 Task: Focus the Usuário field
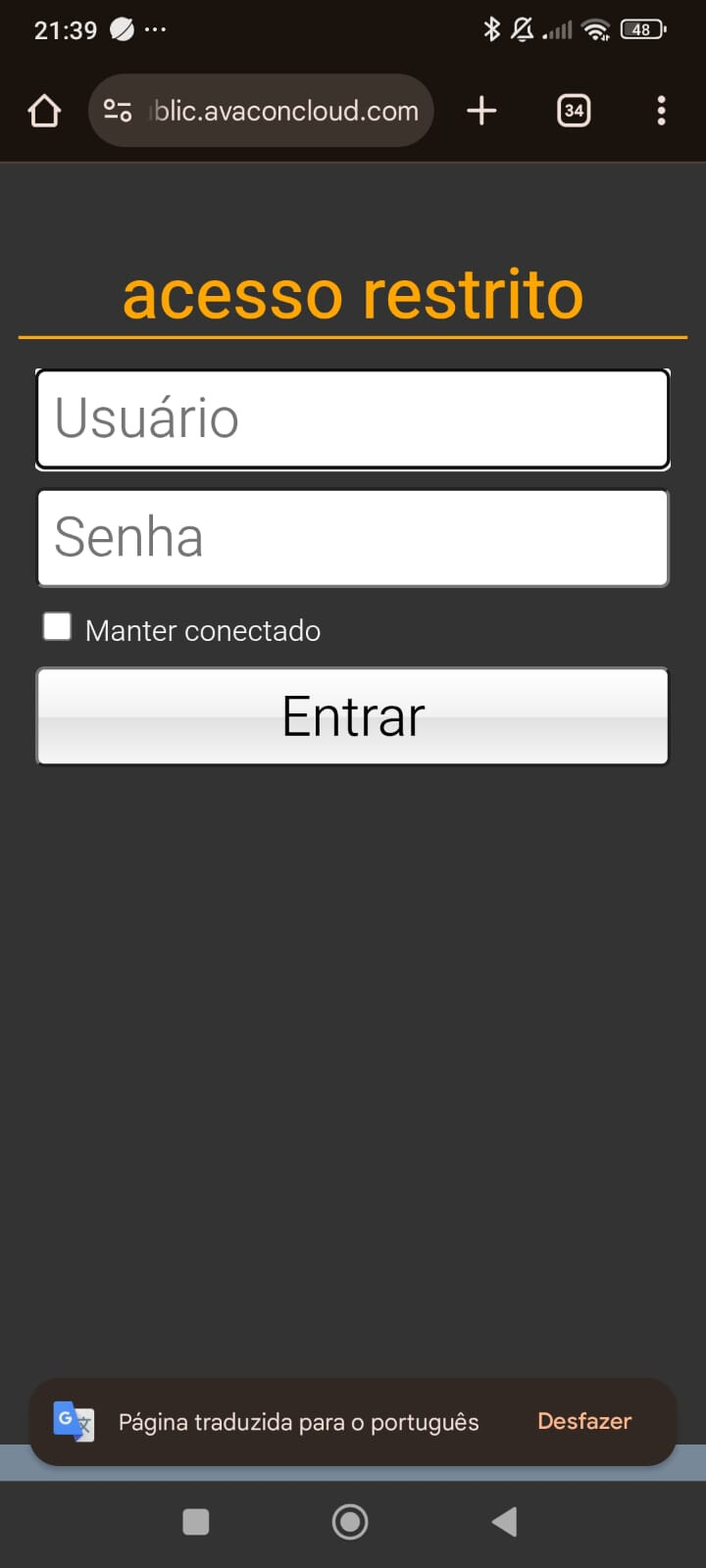(x=353, y=419)
